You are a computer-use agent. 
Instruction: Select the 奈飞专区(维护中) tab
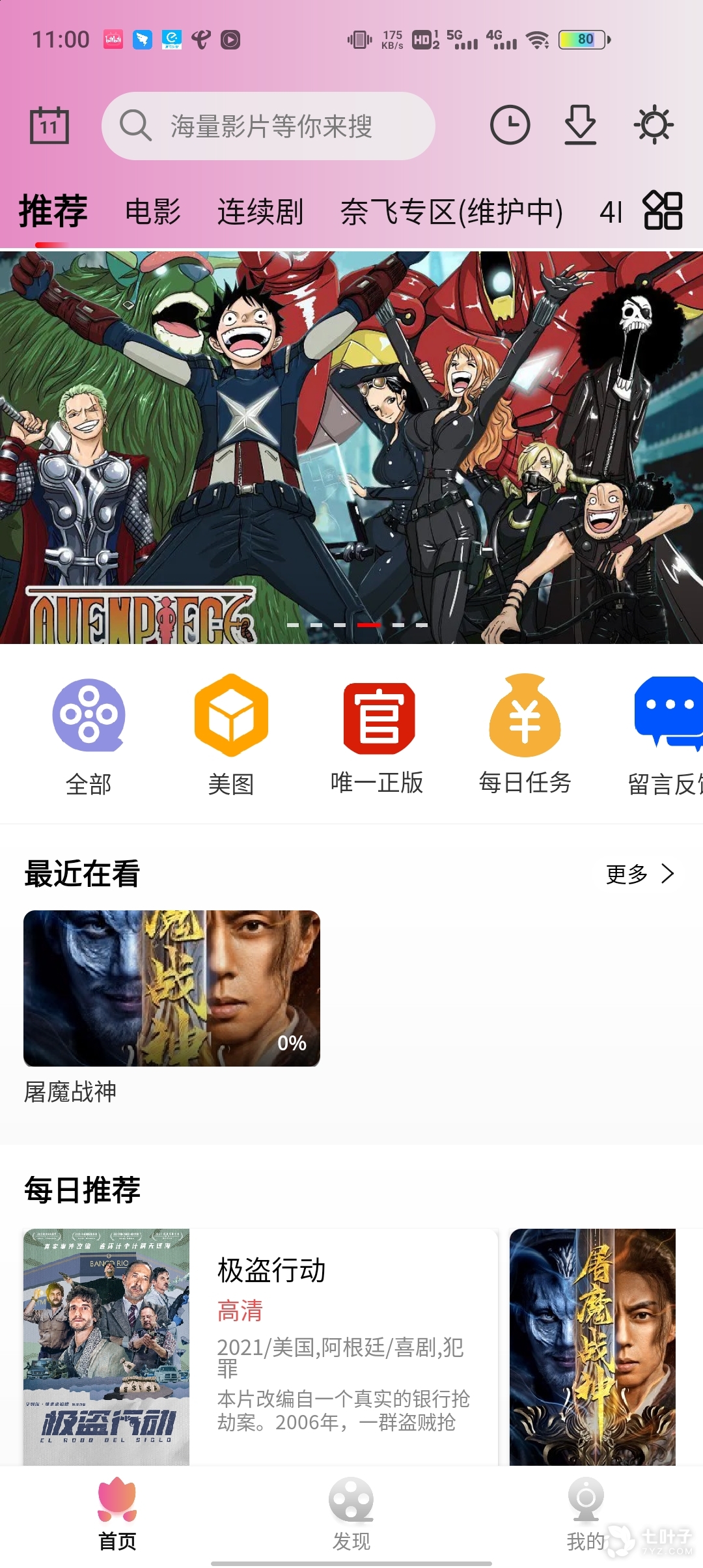451,212
